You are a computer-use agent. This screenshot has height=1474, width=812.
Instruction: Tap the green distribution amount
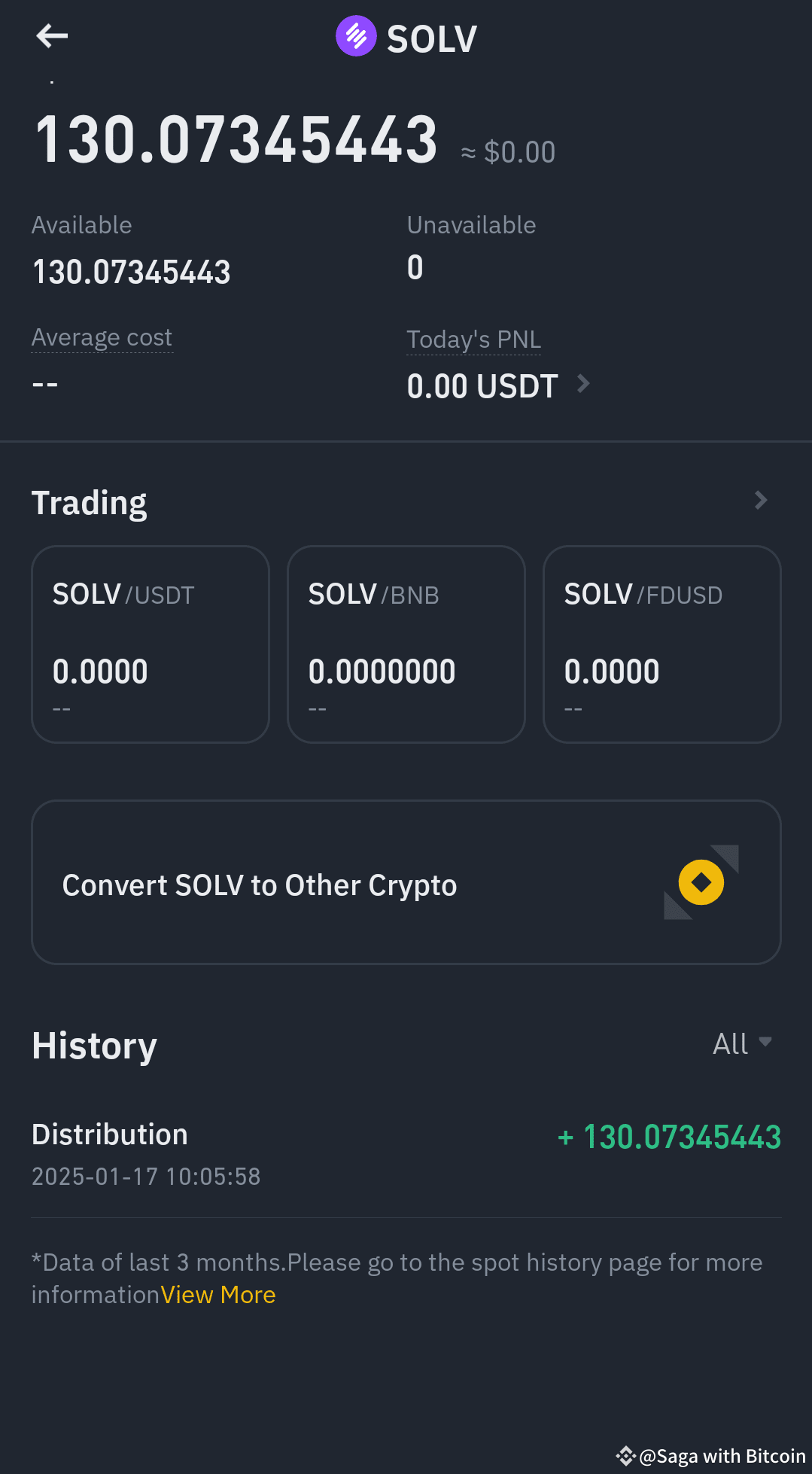point(668,1137)
